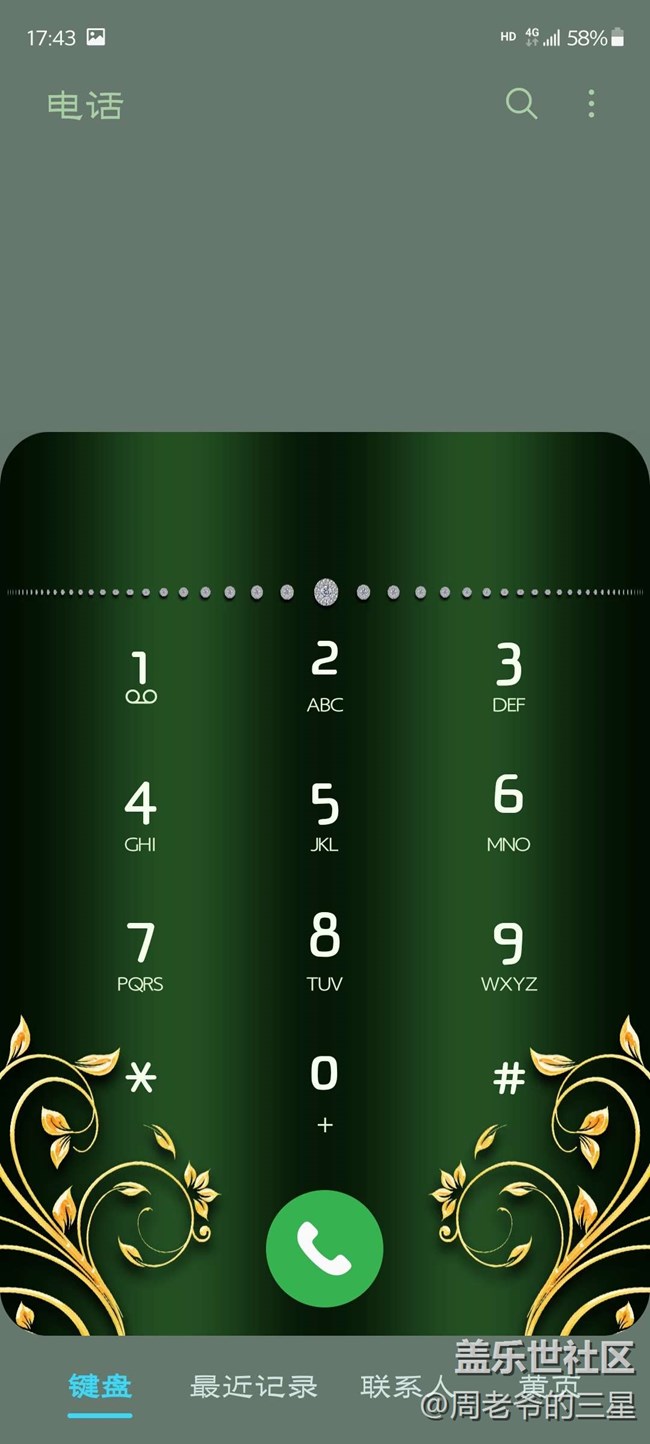Dial digit 1 voicemail key

pyautogui.click(x=141, y=677)
